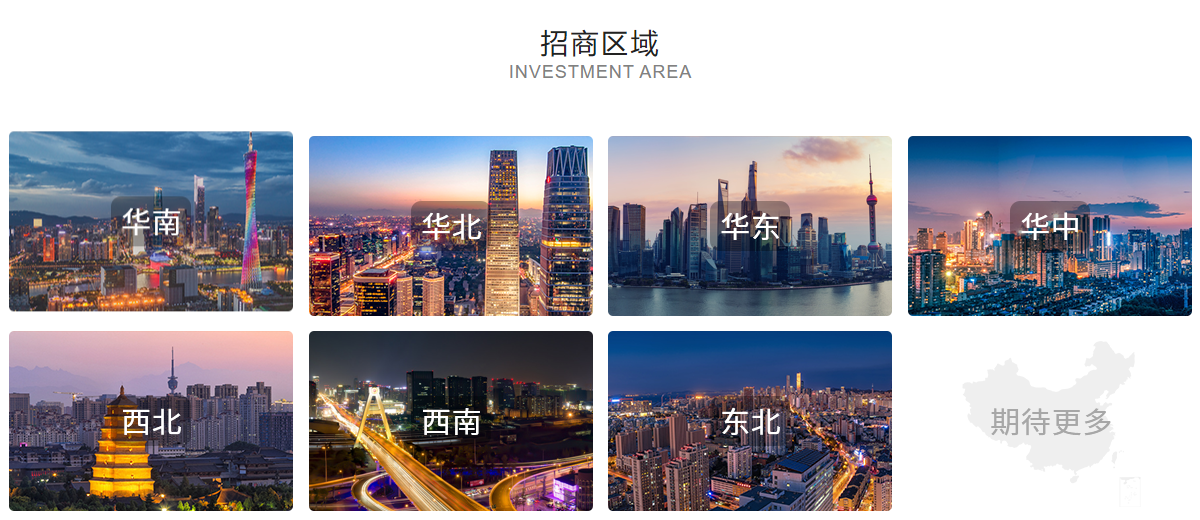
Task: Open the 西北 region card
Action: tap(151, 421)
